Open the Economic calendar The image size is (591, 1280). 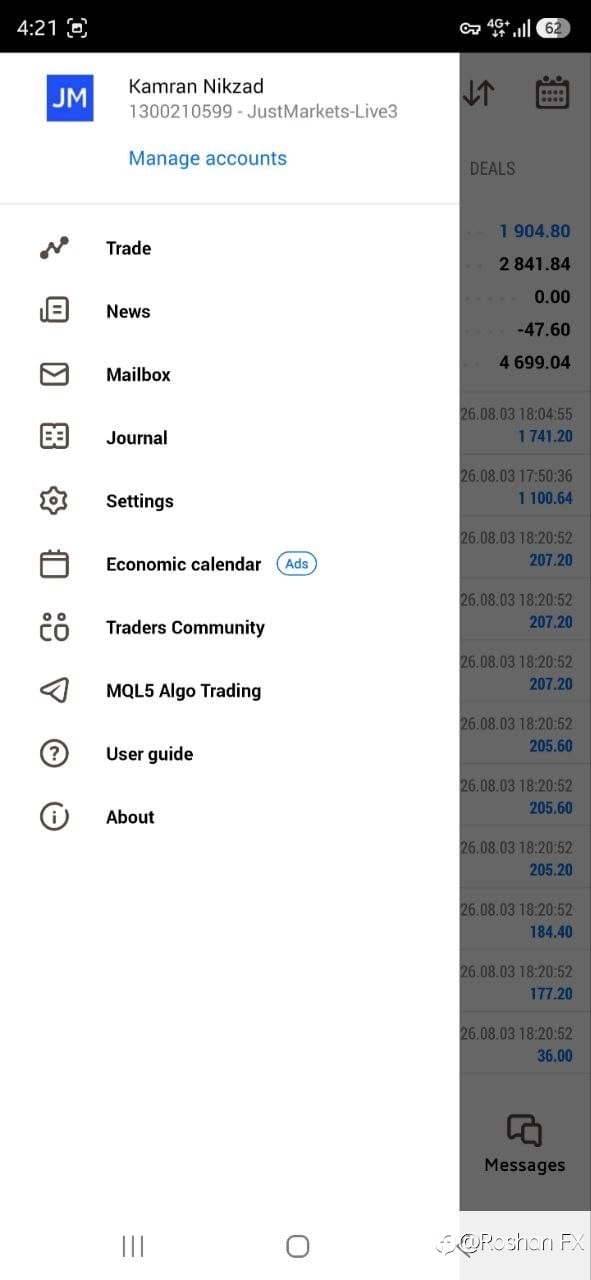pos(230,564)
